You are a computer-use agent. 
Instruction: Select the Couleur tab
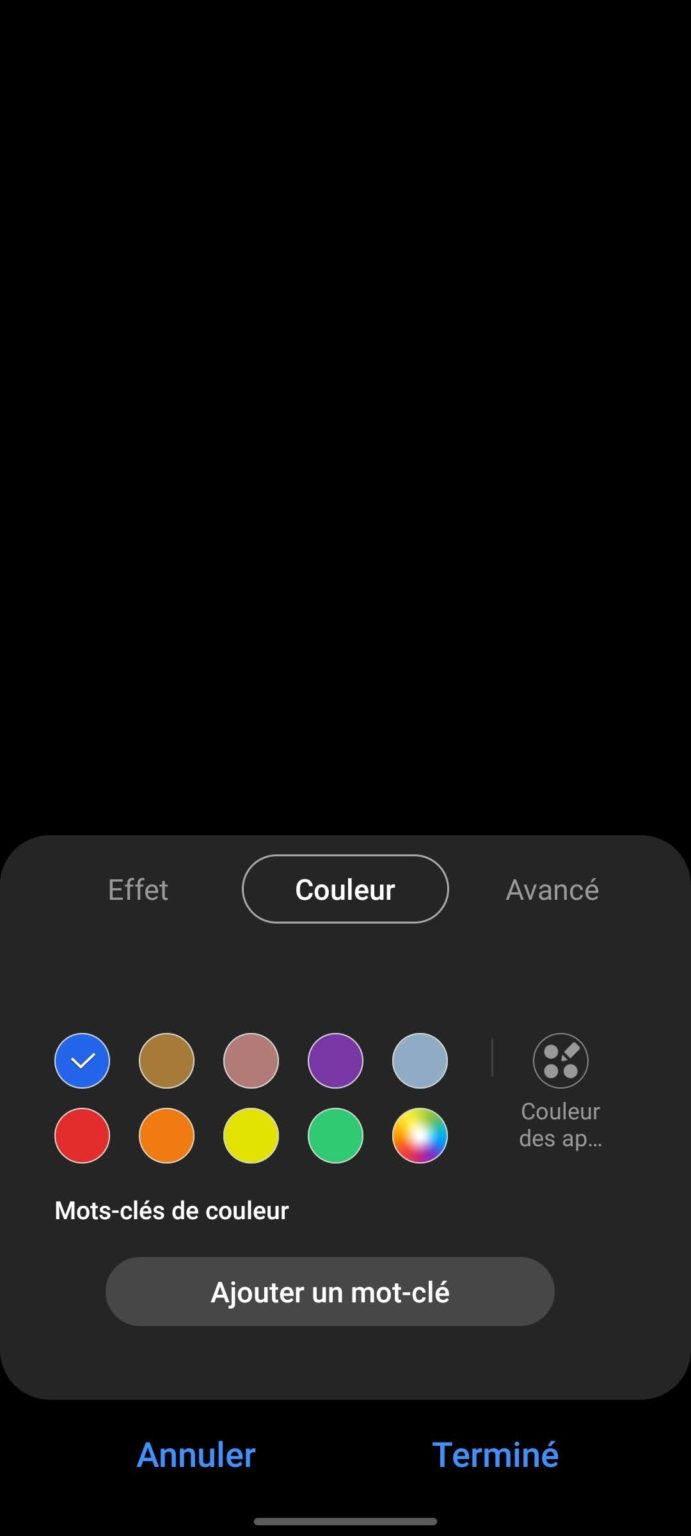(x=345, y=889)
